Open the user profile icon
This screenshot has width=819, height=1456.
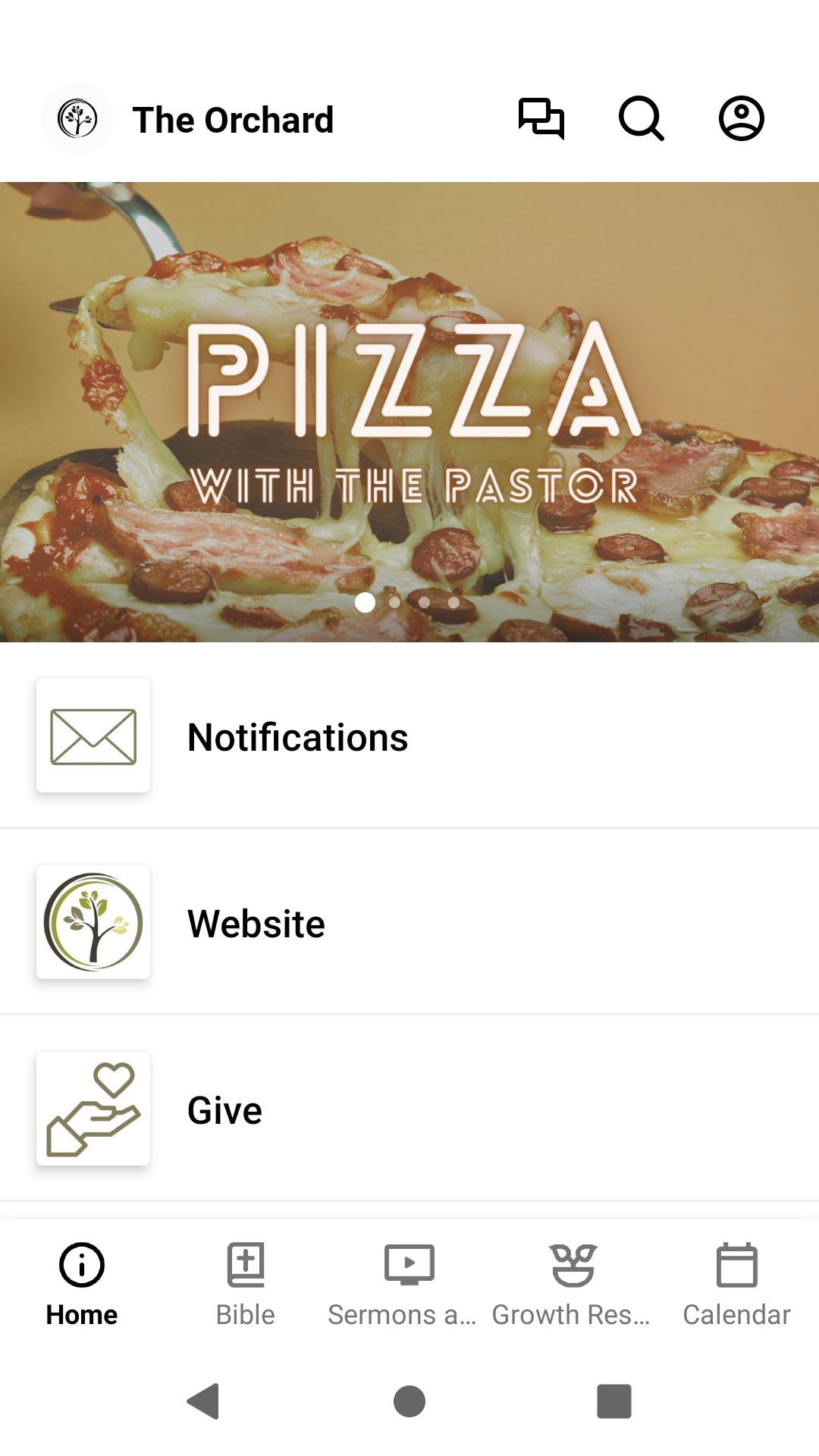[741, 119]
